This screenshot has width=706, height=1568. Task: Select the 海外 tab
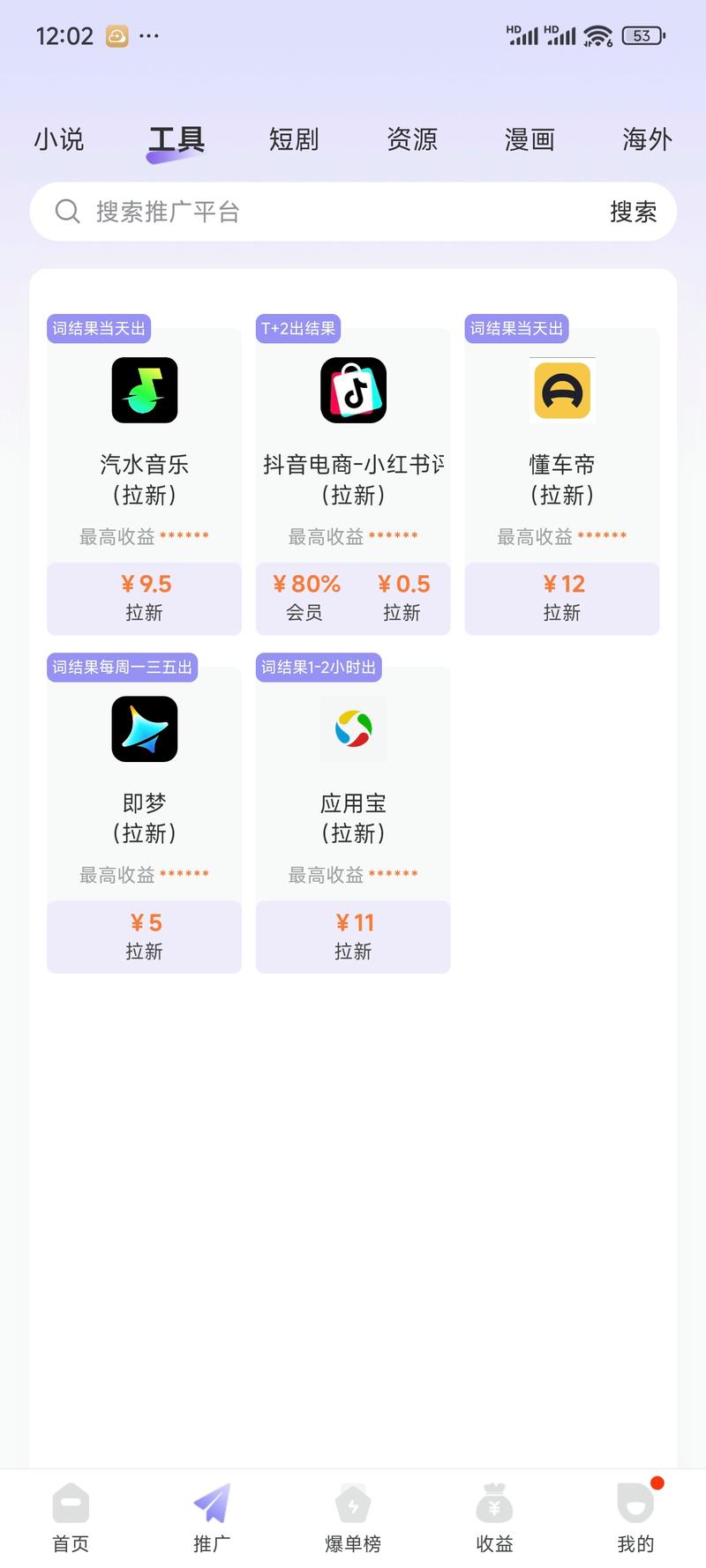[x=645, y=139]
